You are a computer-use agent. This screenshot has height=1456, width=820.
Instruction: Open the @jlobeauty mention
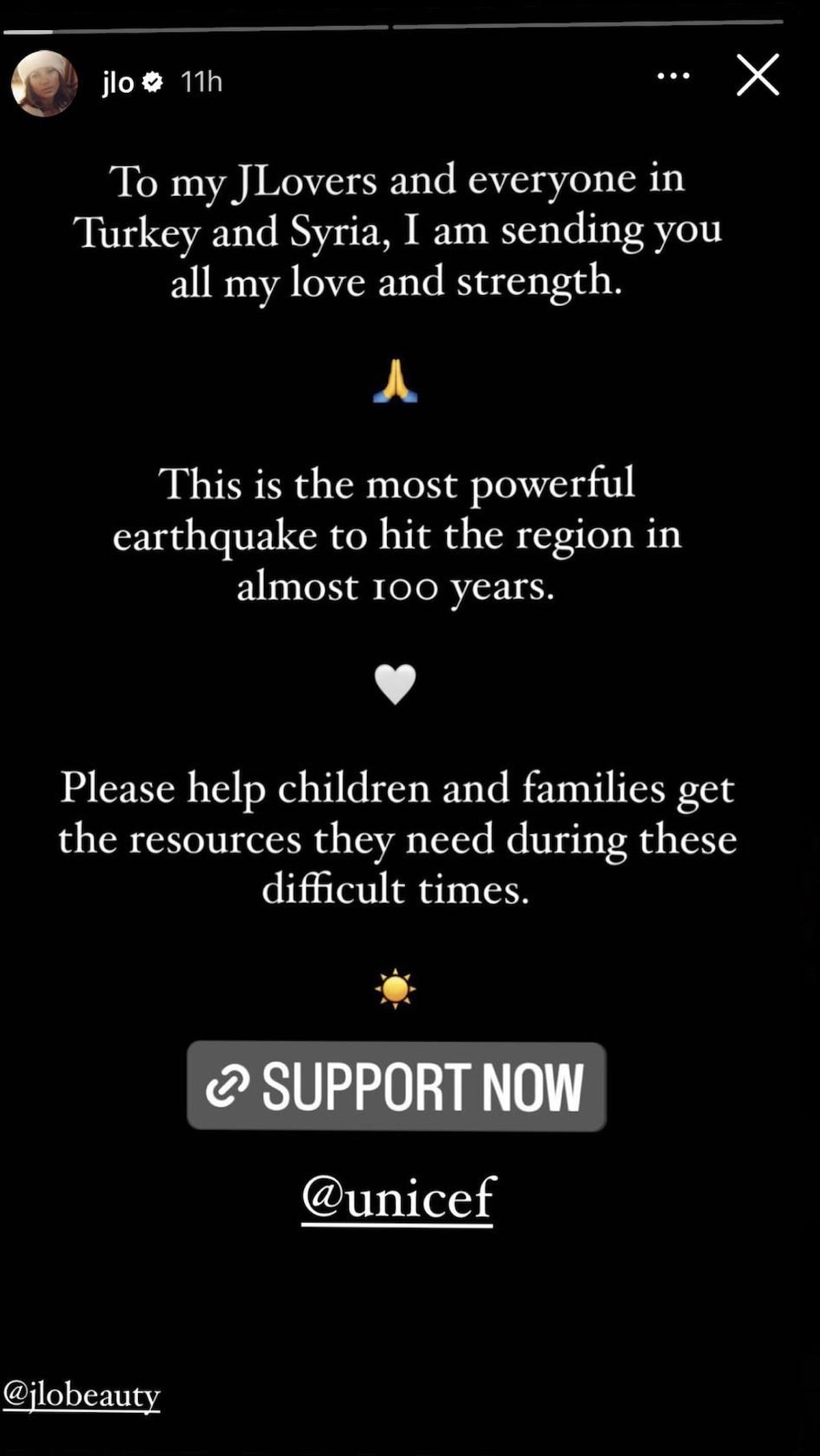[x=81, y=1395]
